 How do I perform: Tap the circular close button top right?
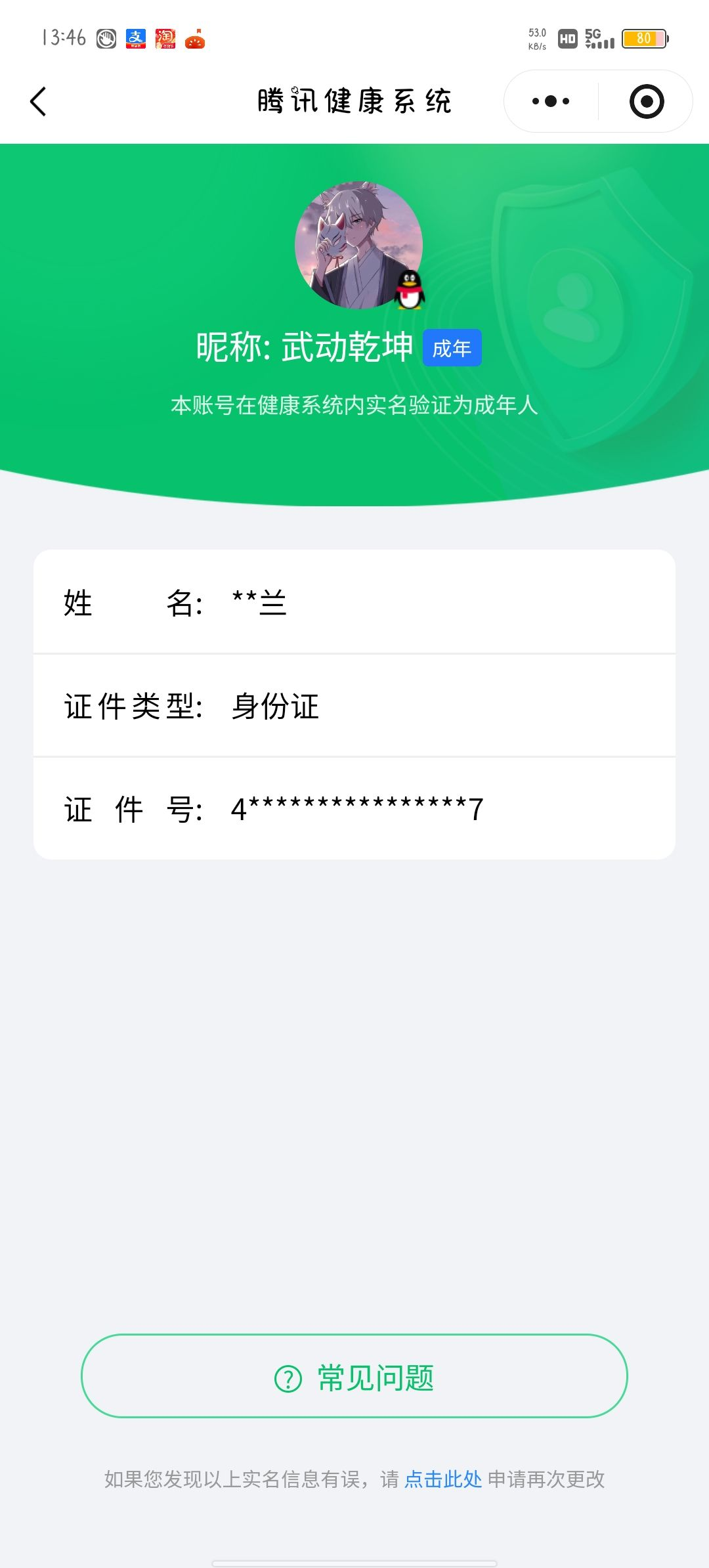point(647,100)
